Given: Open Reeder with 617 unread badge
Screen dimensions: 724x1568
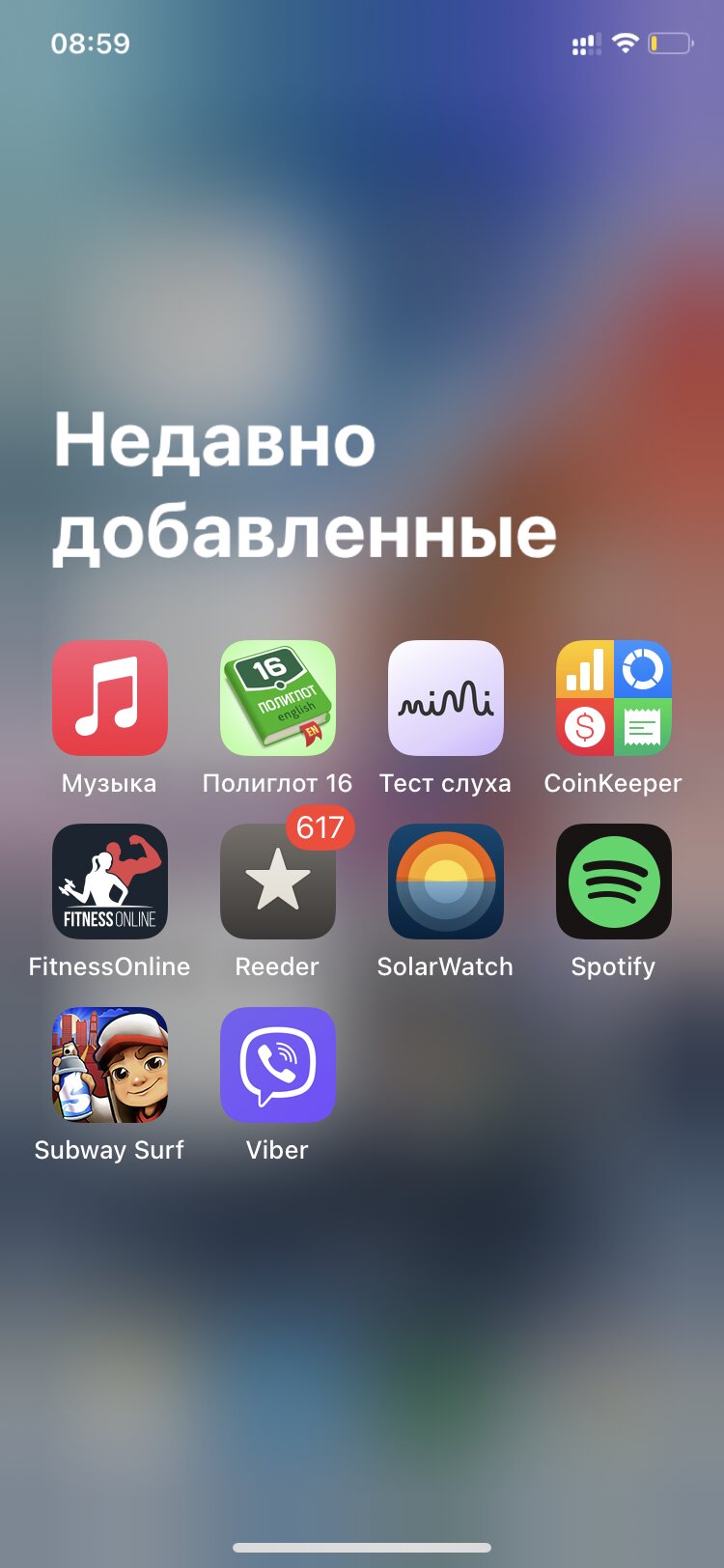Looking at the screenshot, I should coord(278,882).
